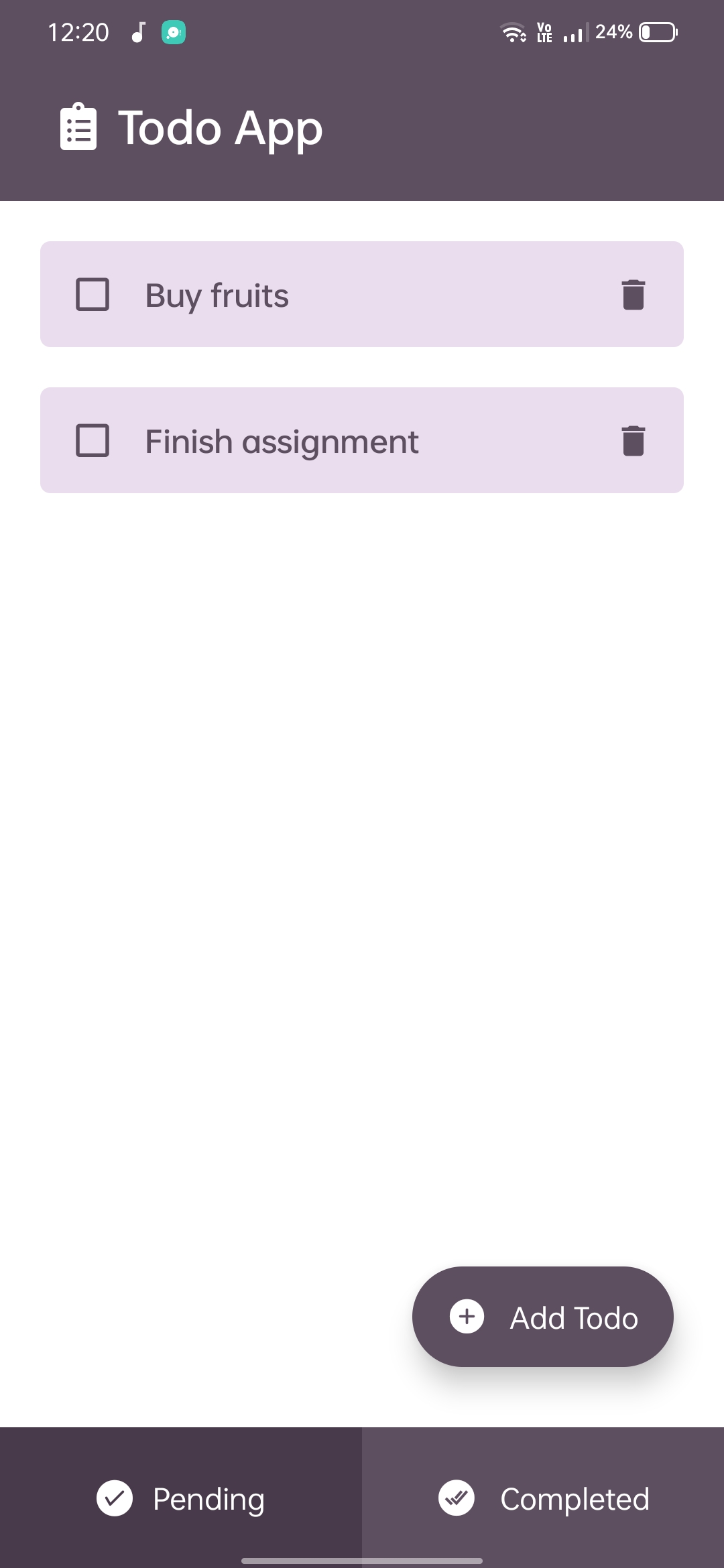The height and width of the screenshot is (1568, 724).
Task: Check the checkbox for Finish assignment
Action: 93,440
